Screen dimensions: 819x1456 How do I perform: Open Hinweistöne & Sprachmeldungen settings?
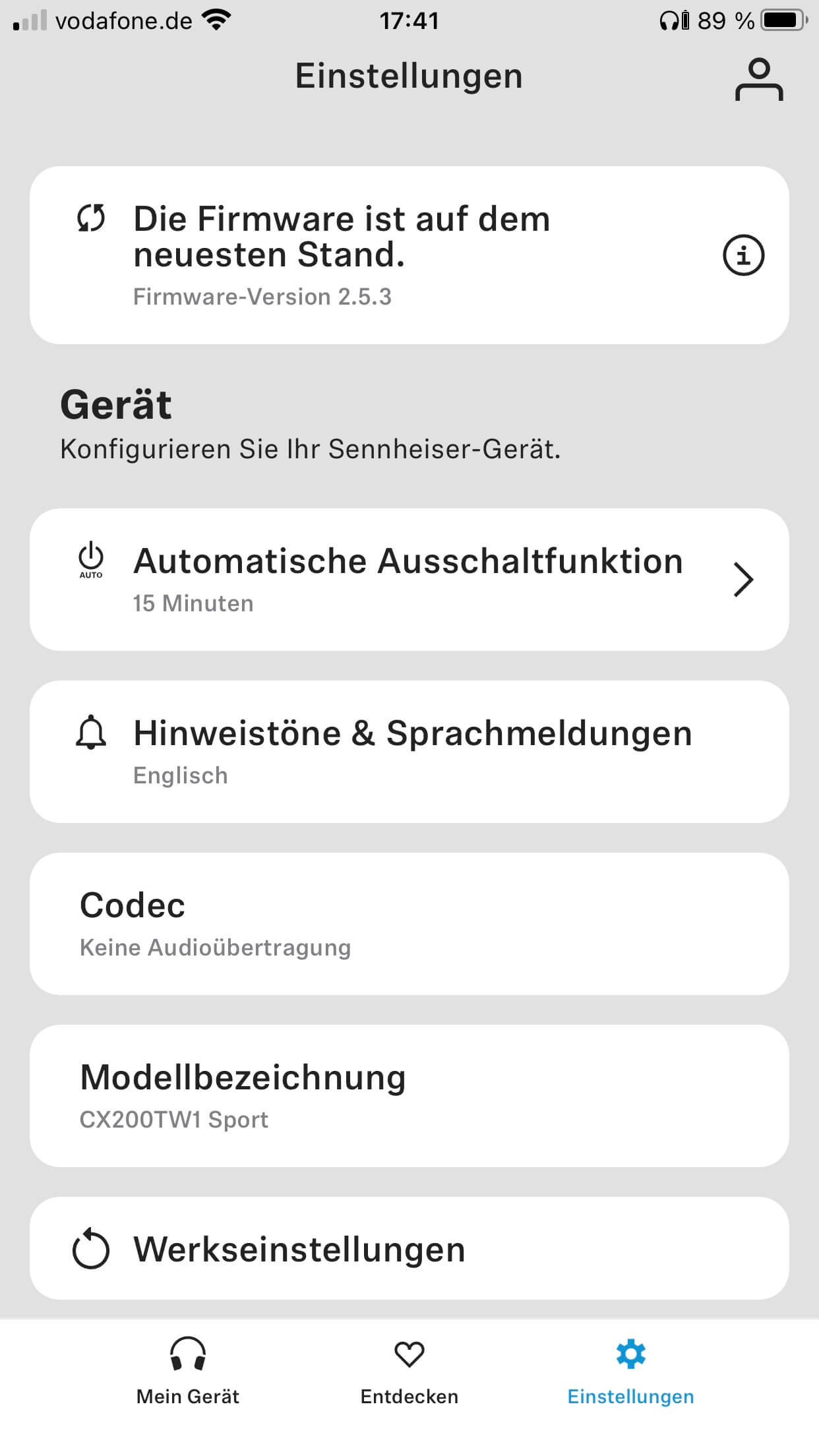coord(409,752)
